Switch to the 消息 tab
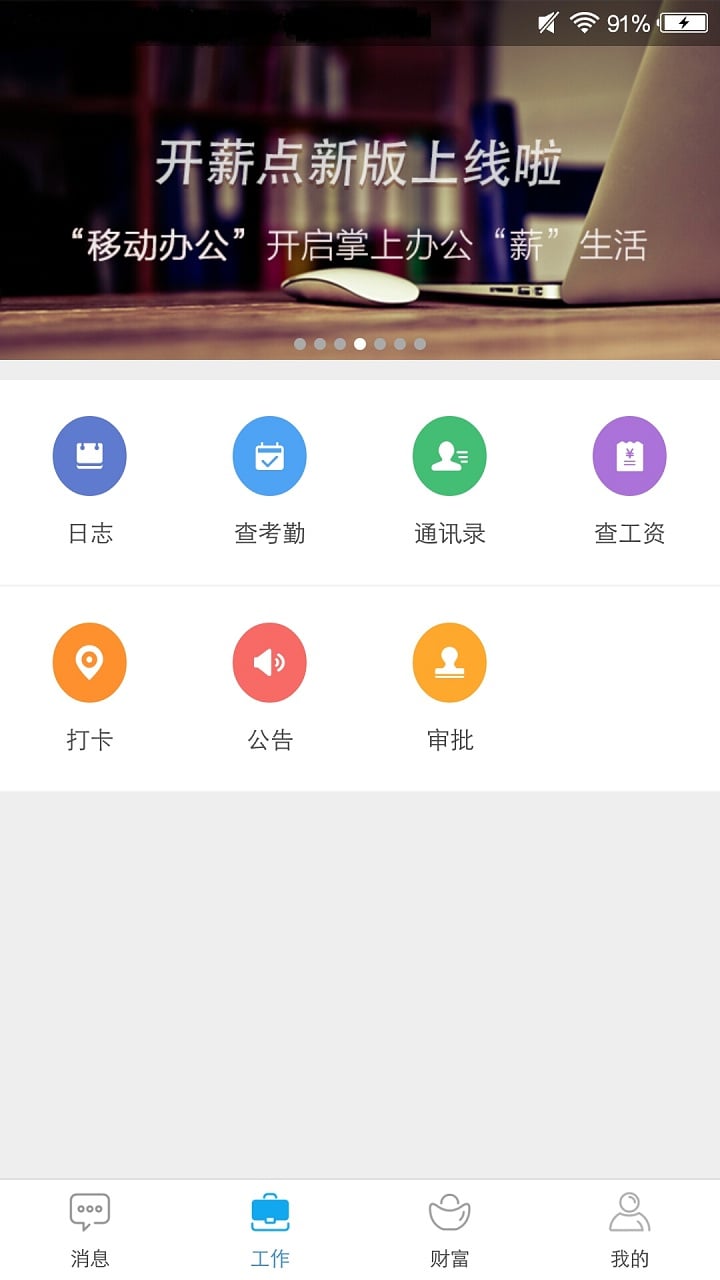The image size is (720, 1280). pyautogui.click(x=90, y=1230)
